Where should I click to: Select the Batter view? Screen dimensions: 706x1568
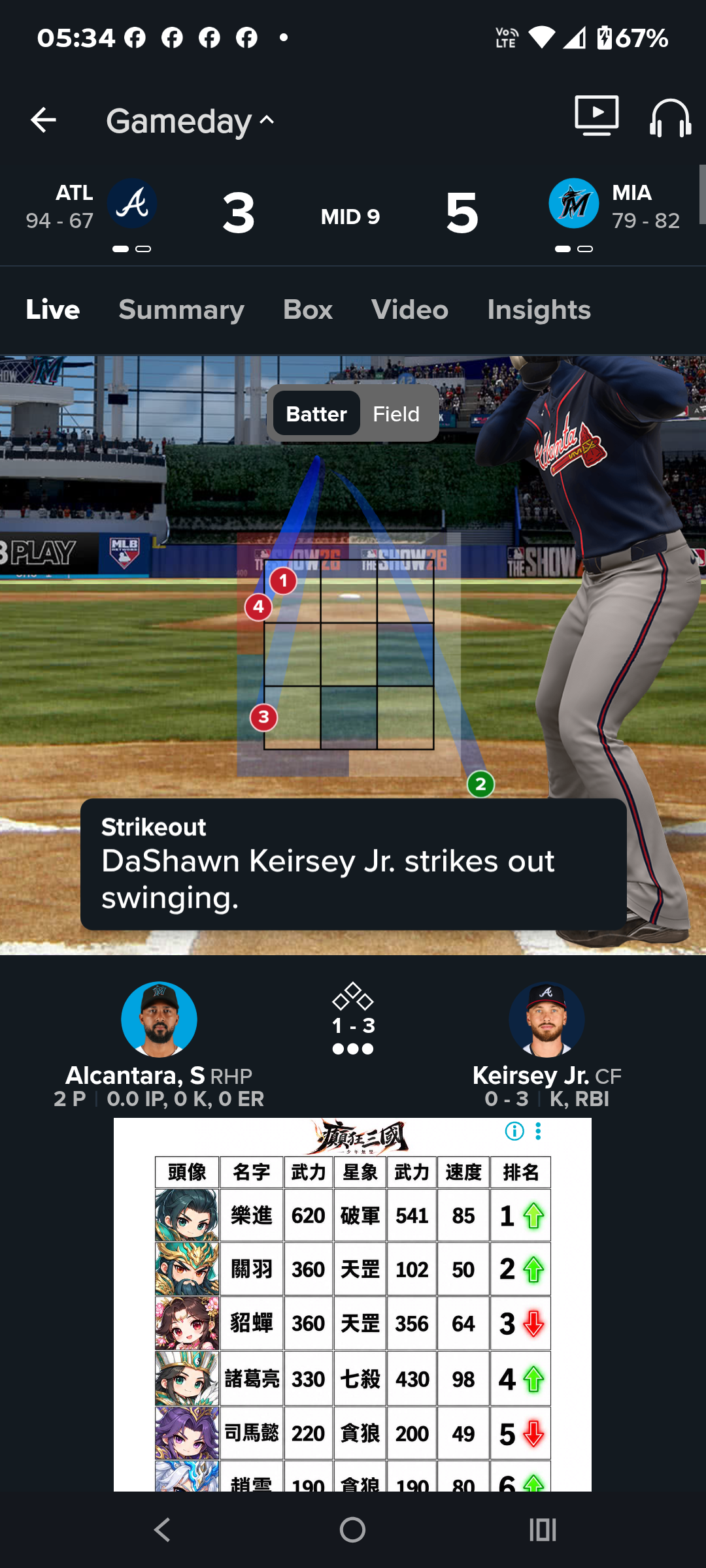coord(316,414)
